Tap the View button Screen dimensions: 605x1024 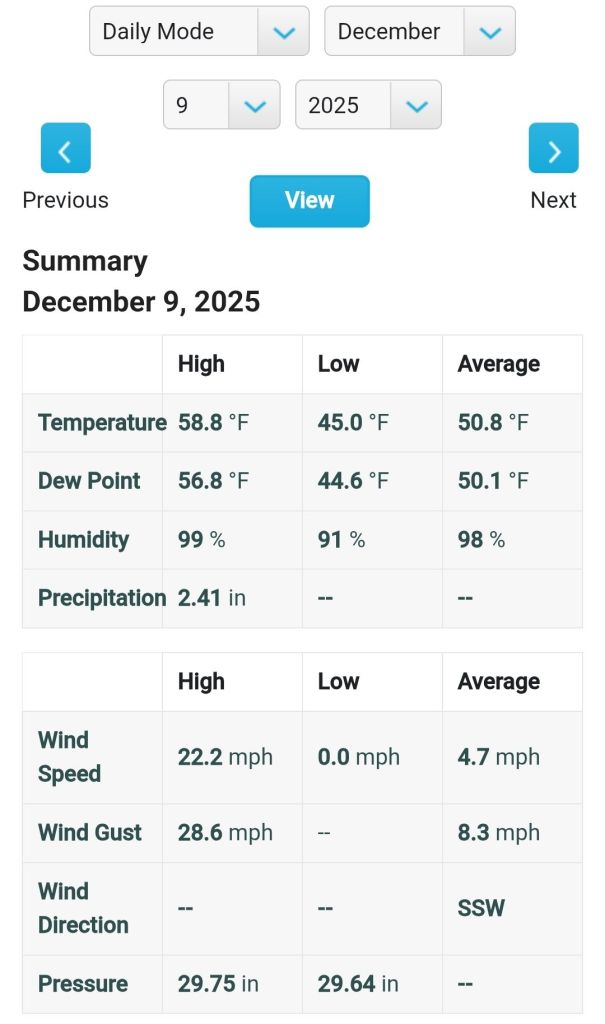[x=309, y=201]
